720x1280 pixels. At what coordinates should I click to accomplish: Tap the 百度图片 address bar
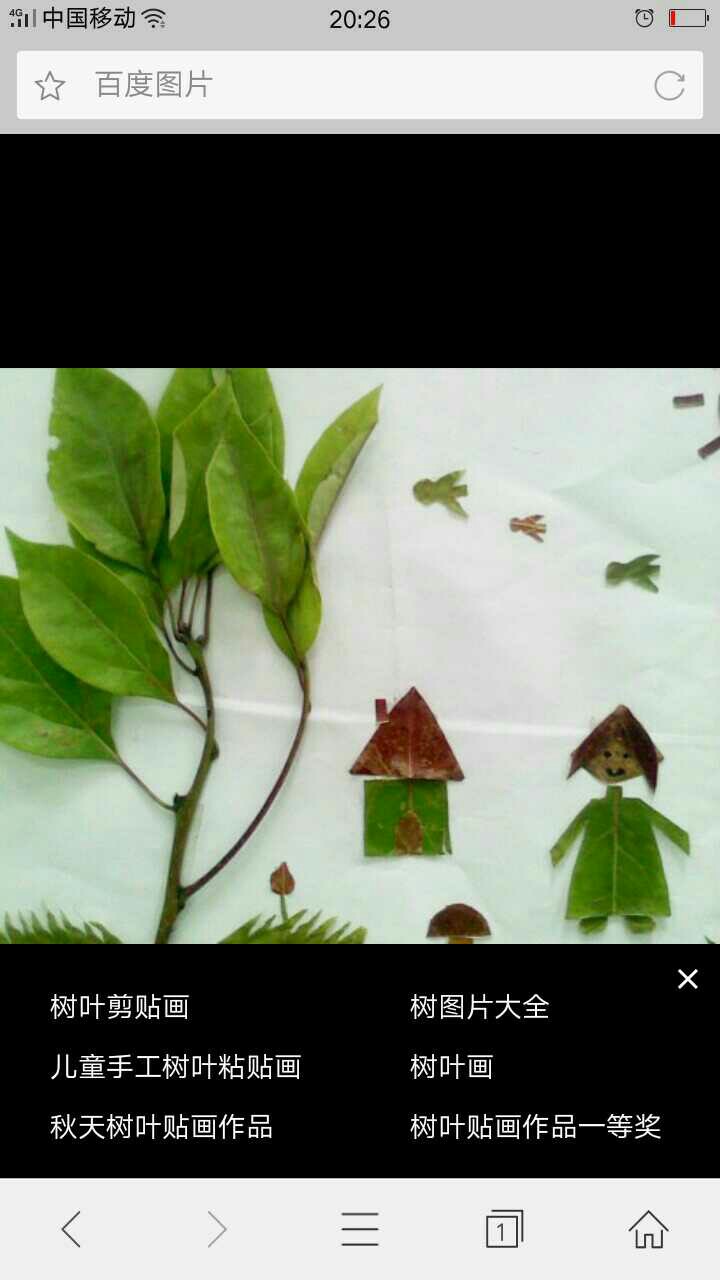pyautogui.click(x=360, y=85)
